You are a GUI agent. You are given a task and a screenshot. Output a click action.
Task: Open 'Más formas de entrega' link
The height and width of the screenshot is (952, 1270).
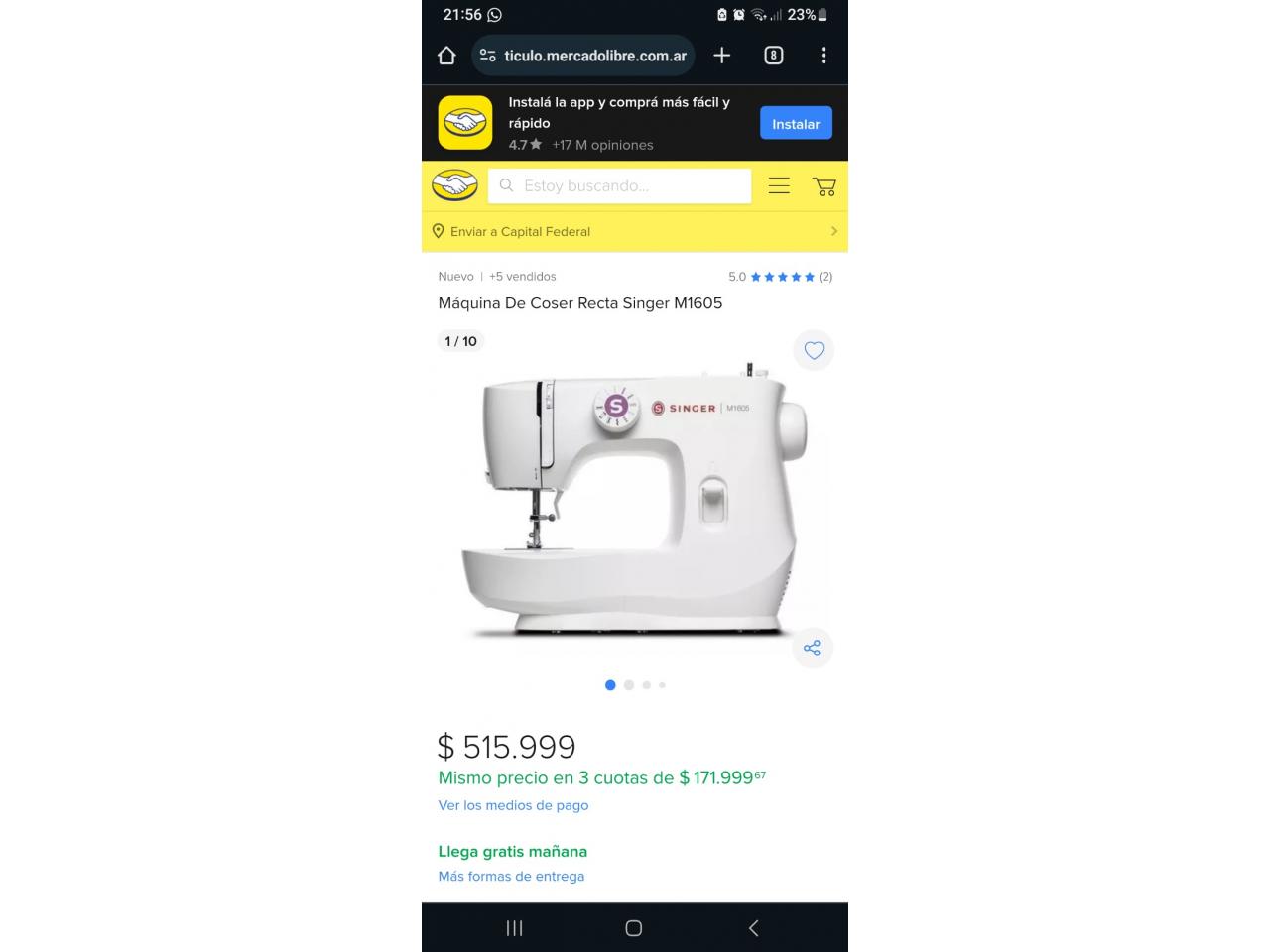(511, 876)
